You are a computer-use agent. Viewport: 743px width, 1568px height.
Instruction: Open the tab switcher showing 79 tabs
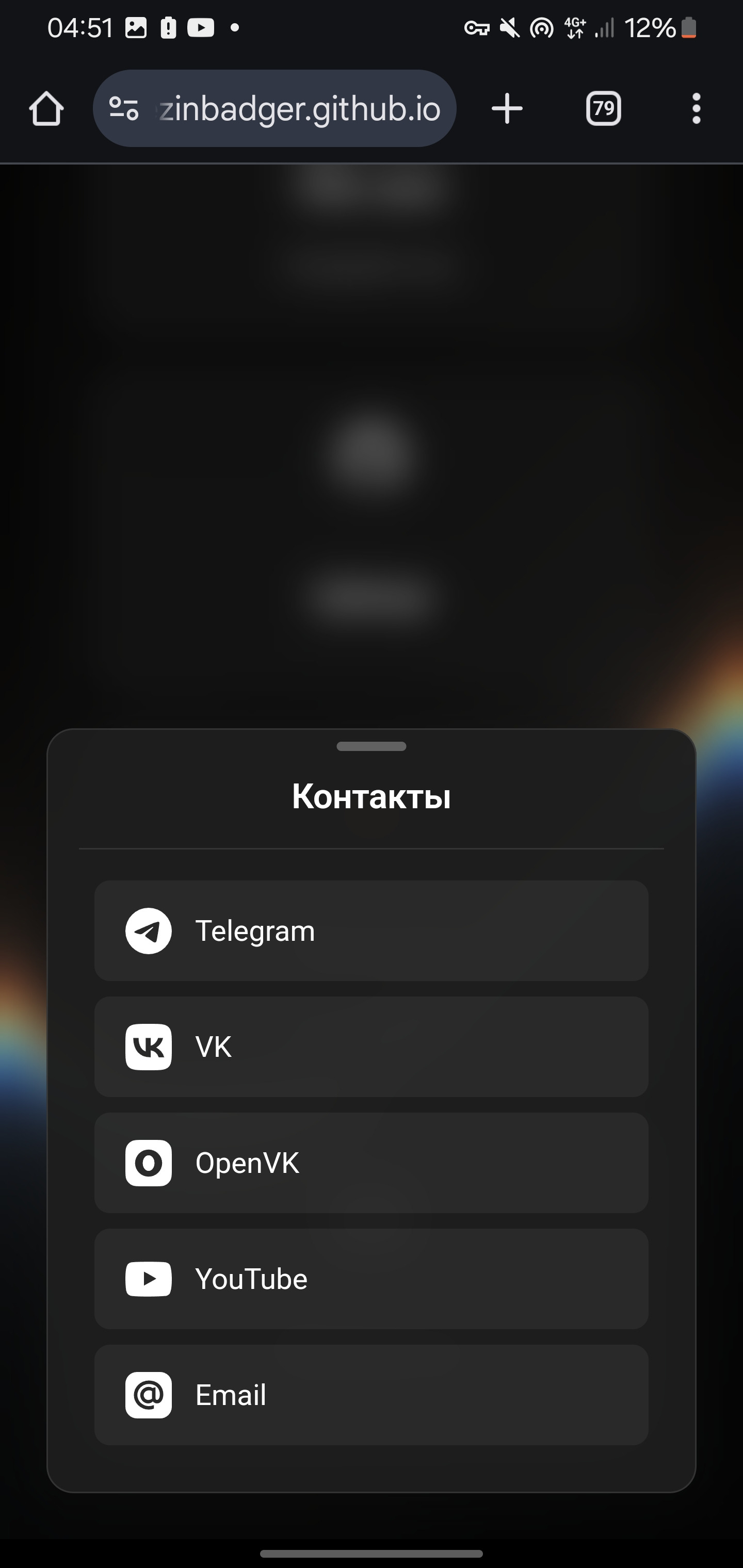[603, 109]
